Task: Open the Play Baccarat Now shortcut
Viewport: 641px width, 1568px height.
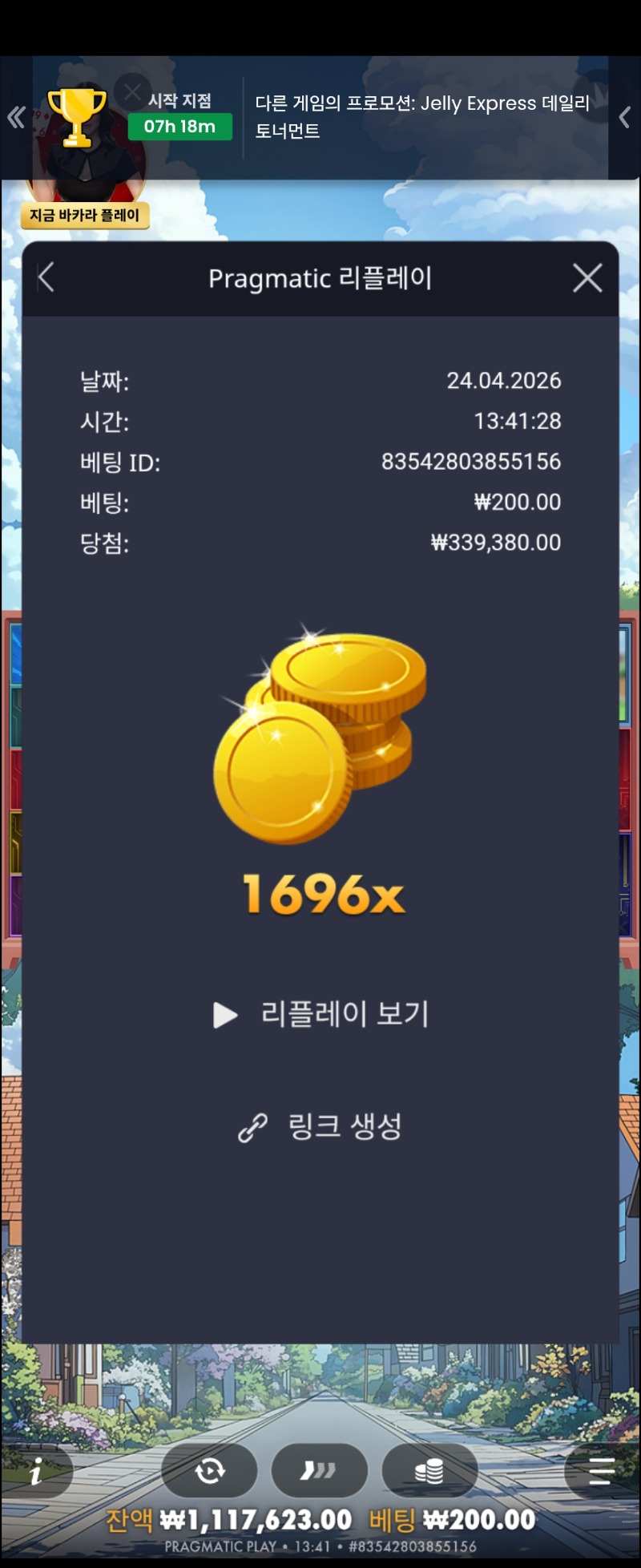Action: [85, 215]
